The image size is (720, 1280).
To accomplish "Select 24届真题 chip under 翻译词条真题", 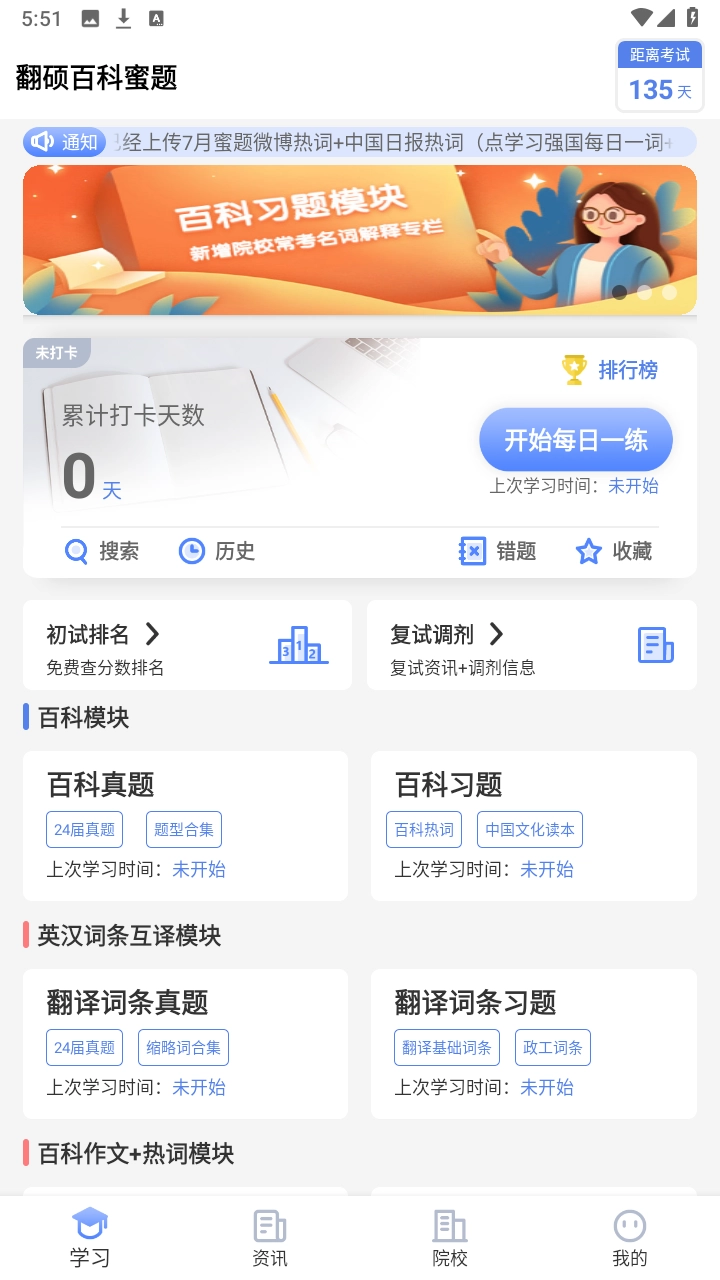I will click(84, 1047).
